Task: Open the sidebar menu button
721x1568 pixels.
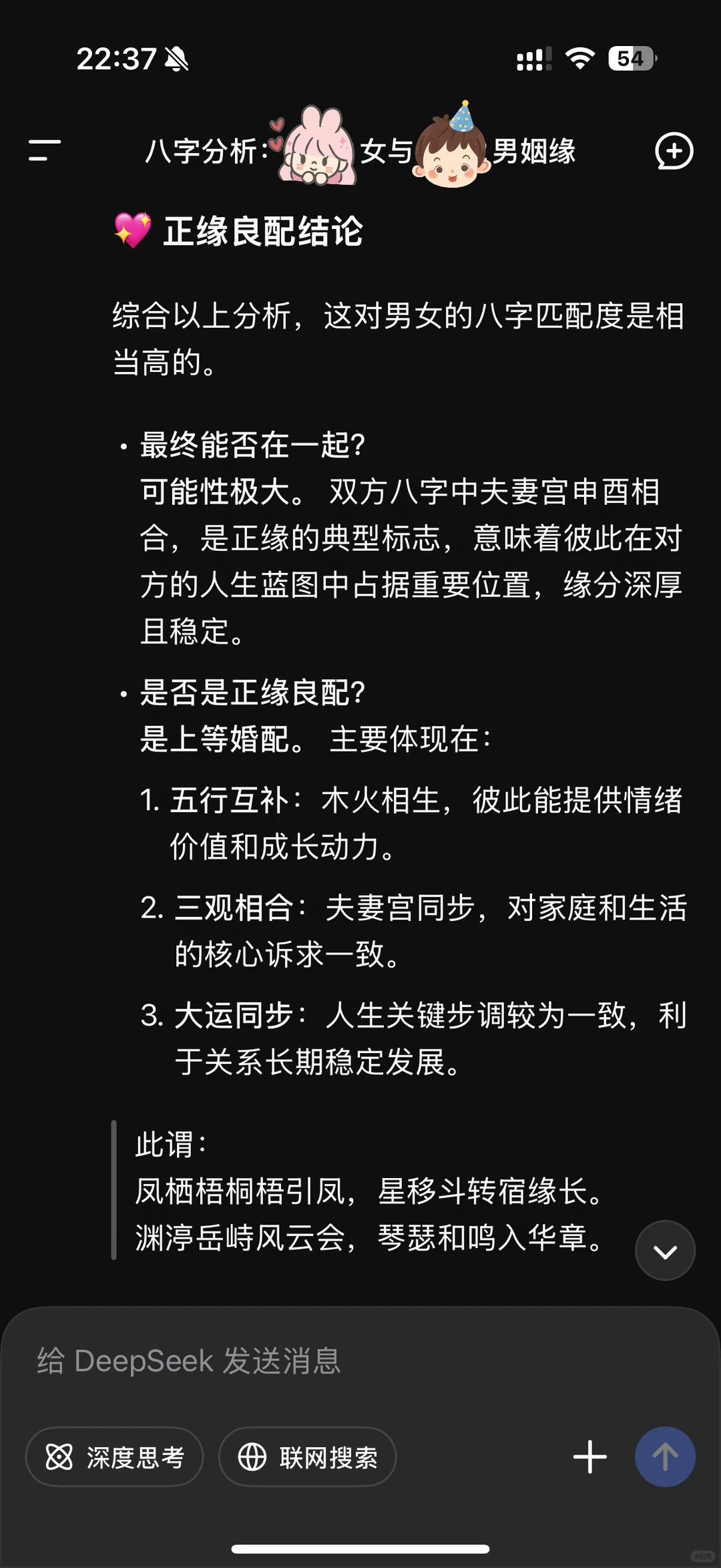Action: pos(45,150)
